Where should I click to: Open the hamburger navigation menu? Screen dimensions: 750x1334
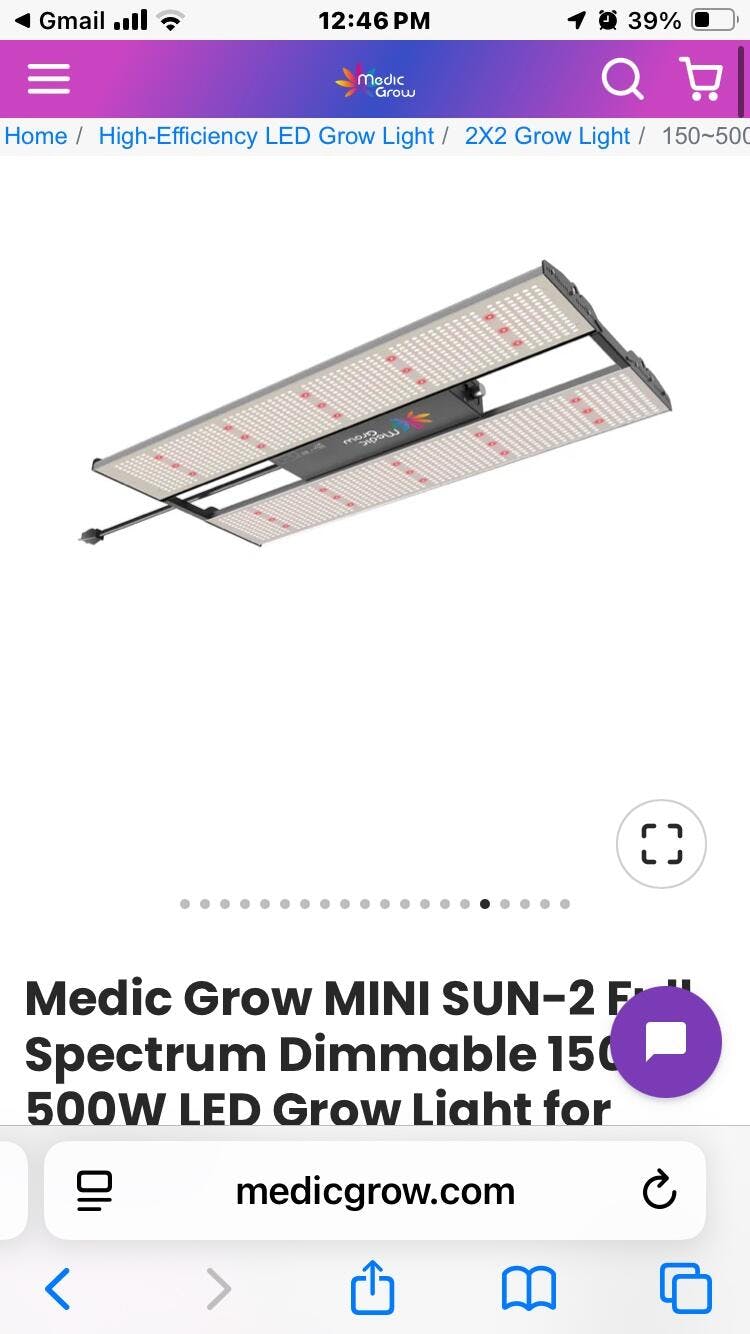coord(49,79)
